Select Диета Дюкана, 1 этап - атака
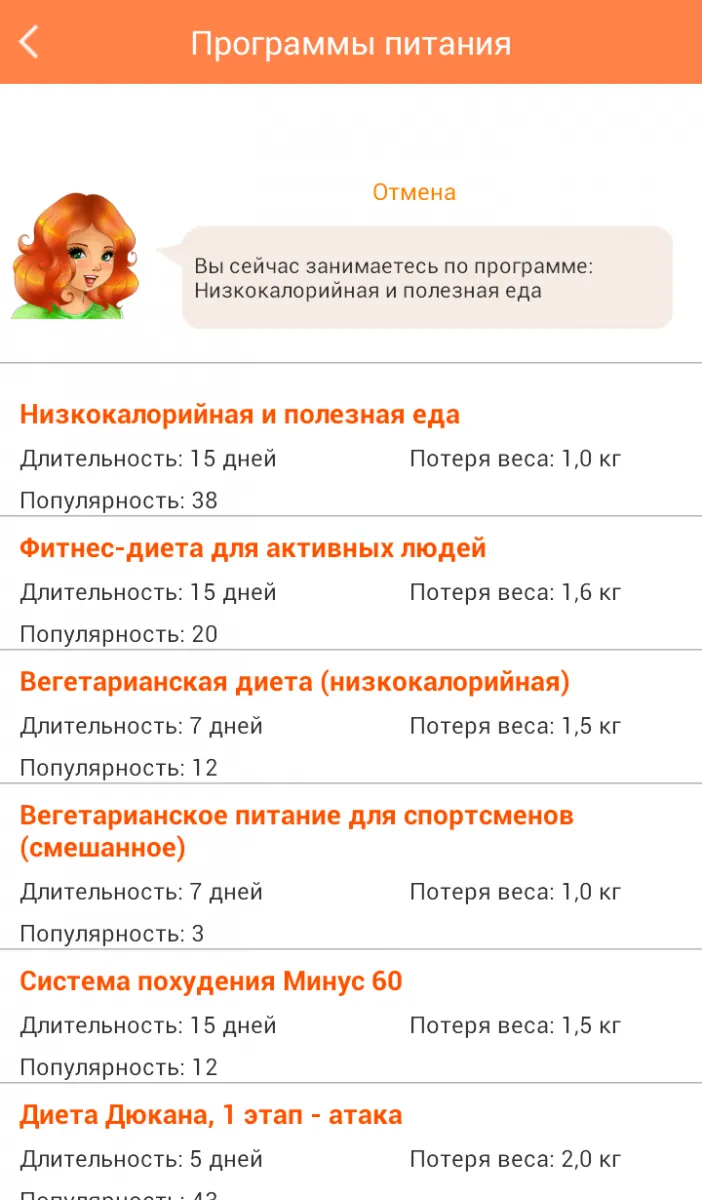Screen dimensions: 702x1200 [351, 1141]
